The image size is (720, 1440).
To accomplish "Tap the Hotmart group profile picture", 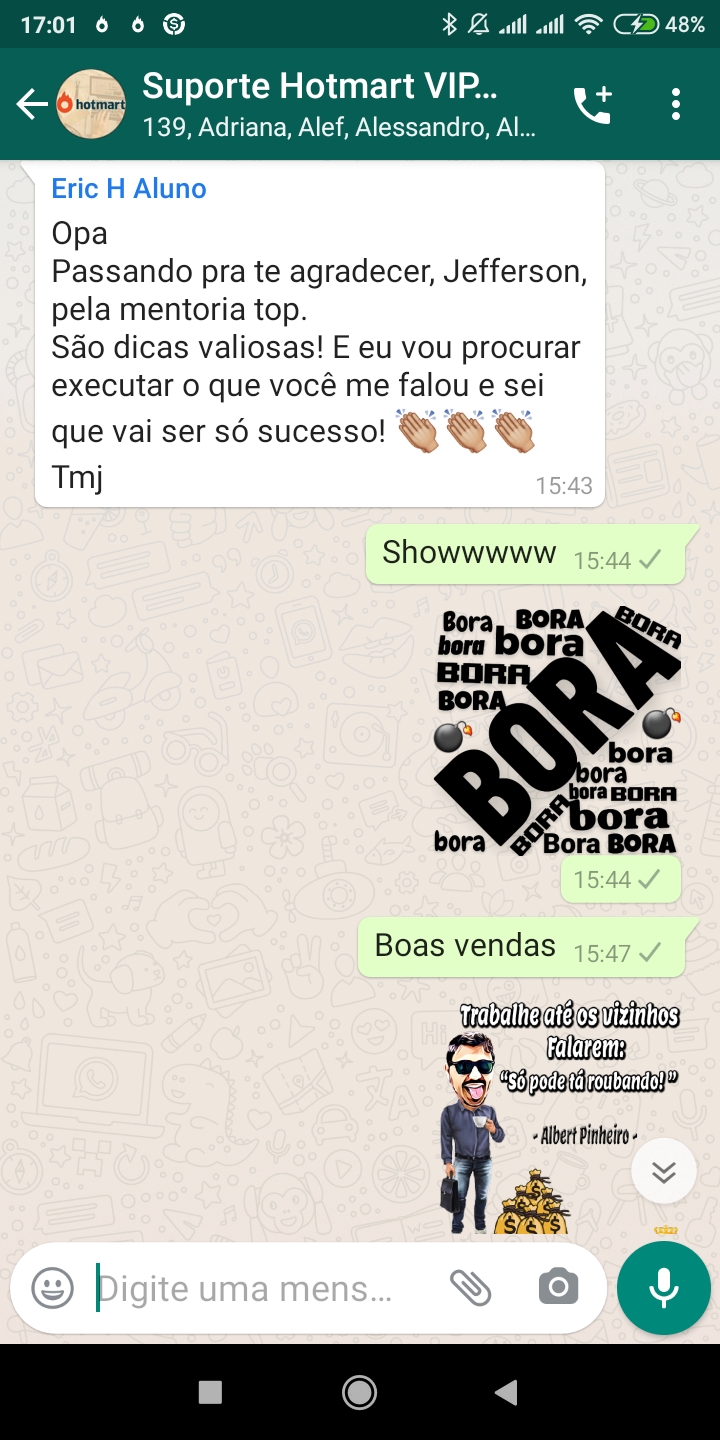I will (91, 103).
